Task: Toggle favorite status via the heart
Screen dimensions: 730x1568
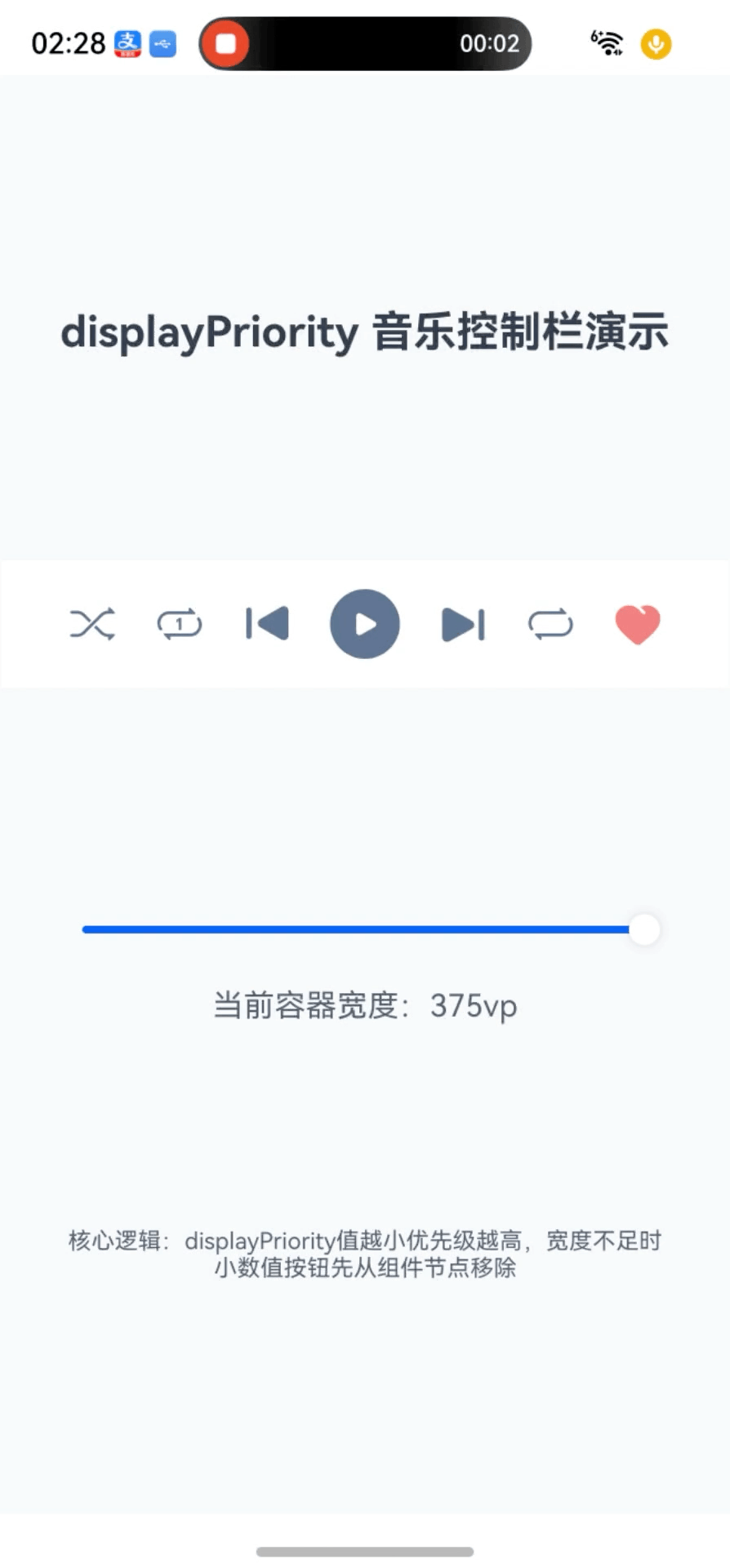Action: [637, 623]
